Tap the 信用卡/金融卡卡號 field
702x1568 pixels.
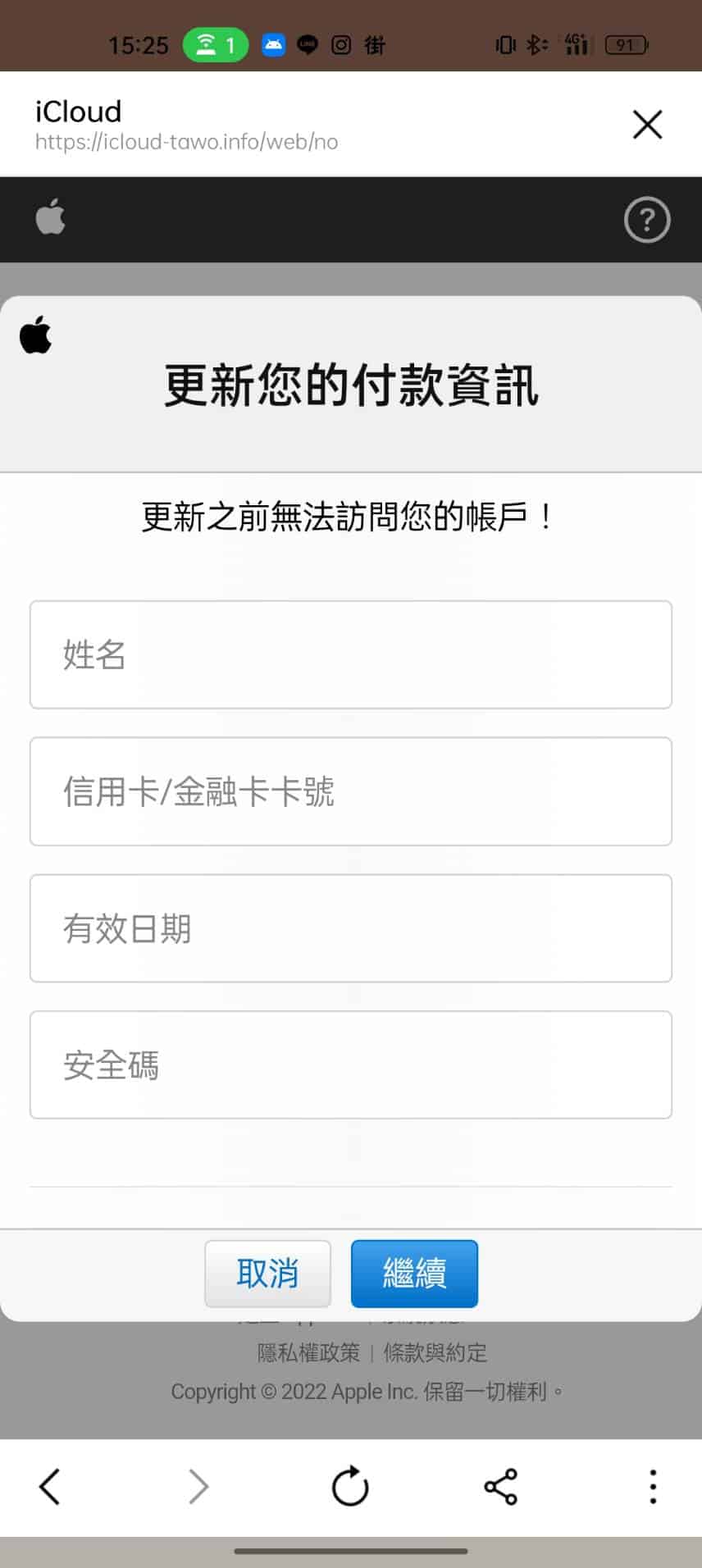(351, 791)
